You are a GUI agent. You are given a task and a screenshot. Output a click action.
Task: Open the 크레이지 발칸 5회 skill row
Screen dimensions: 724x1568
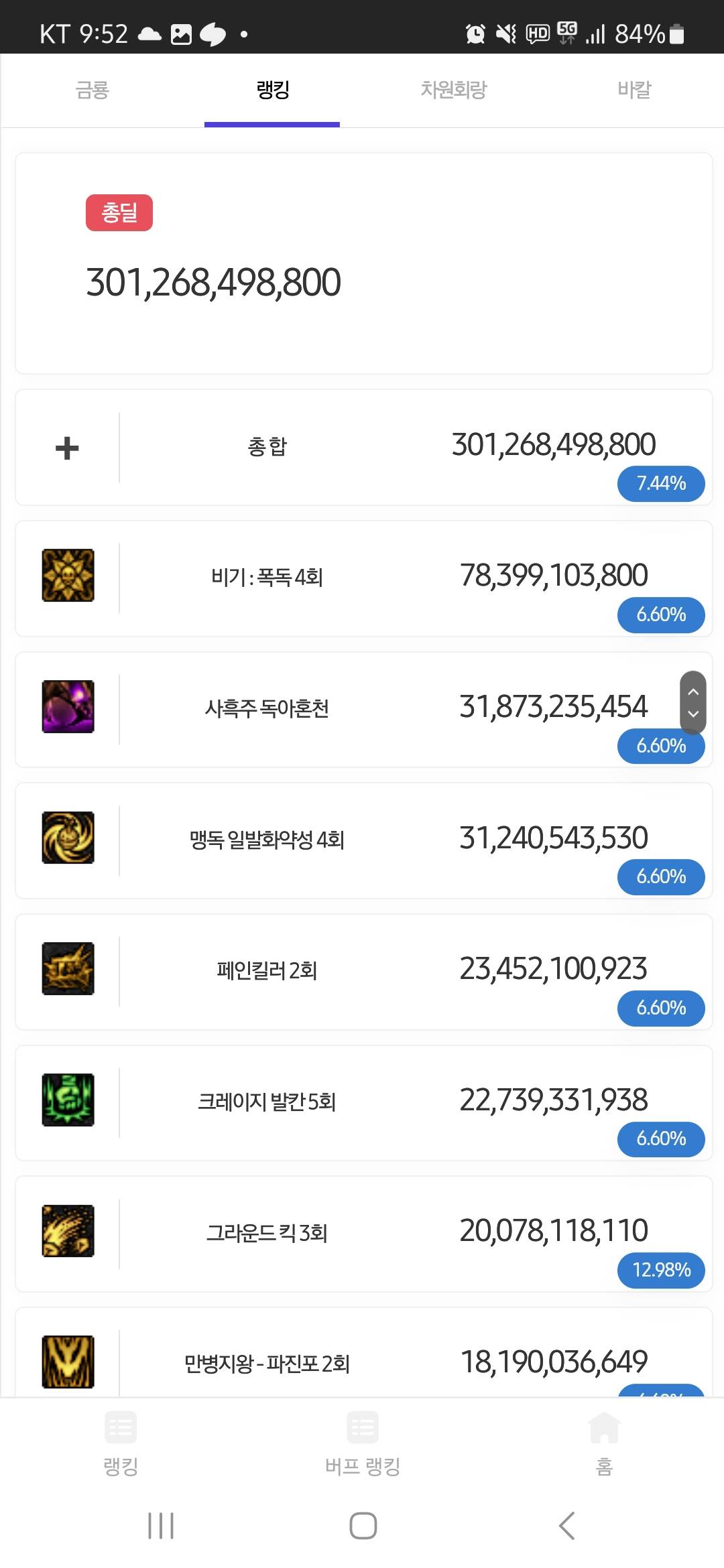267,1102
